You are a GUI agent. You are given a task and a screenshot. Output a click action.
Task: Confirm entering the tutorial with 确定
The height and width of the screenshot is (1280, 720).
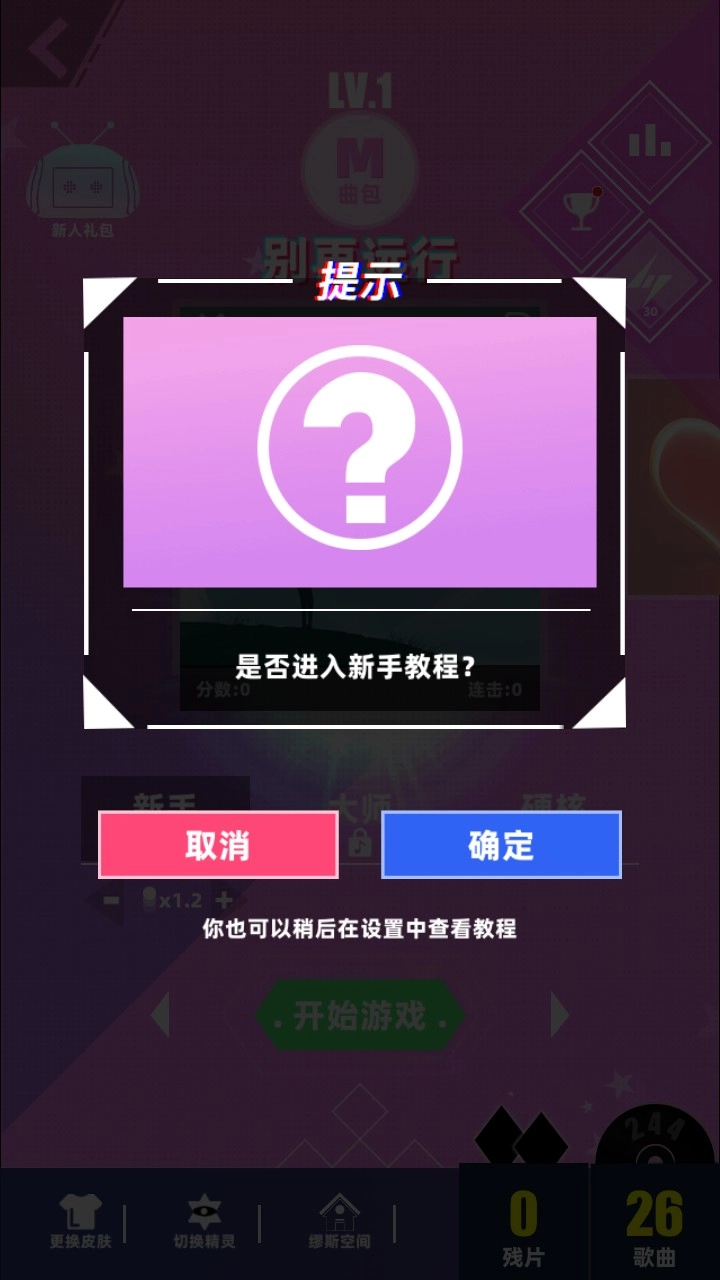coord(501,845)
